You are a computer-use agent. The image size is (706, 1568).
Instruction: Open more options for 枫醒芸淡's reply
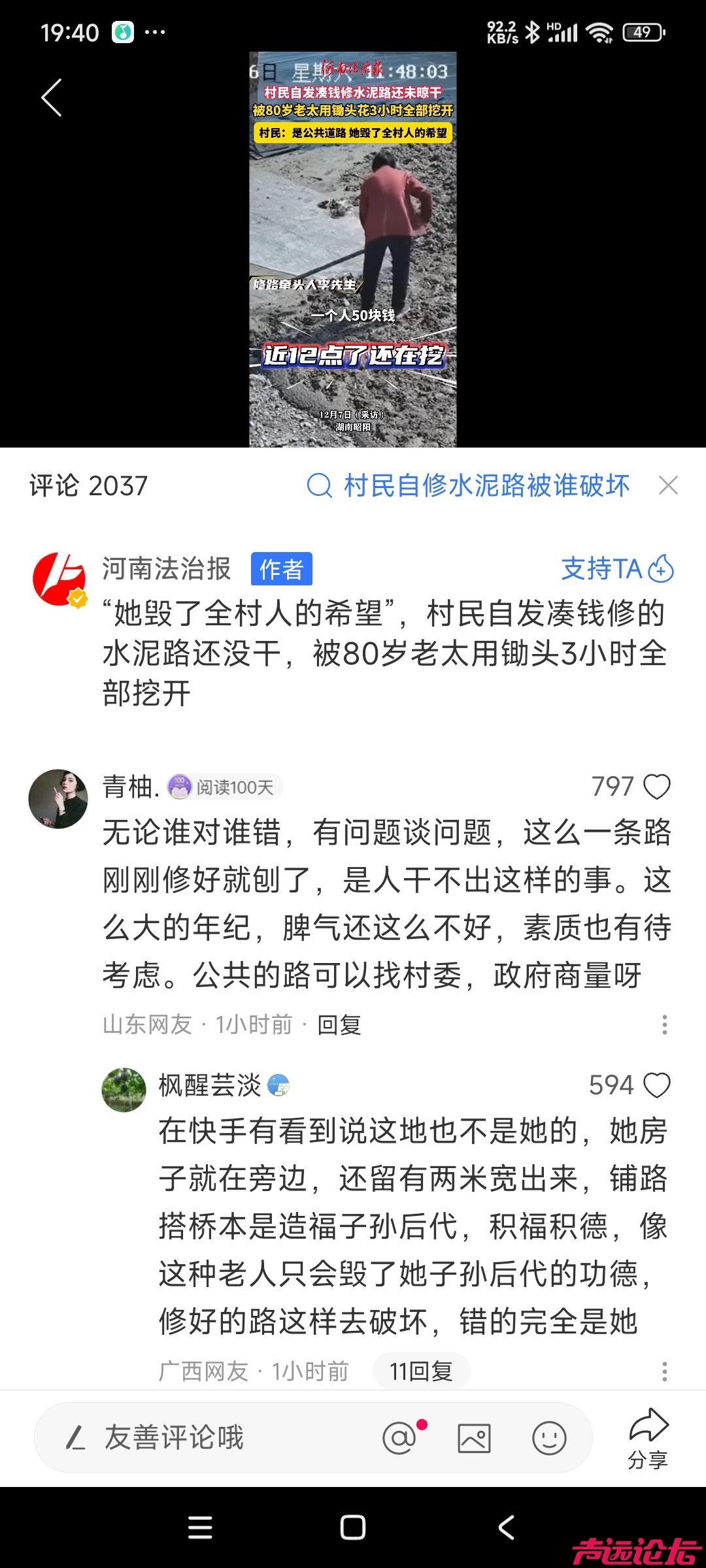point(664,1371)
